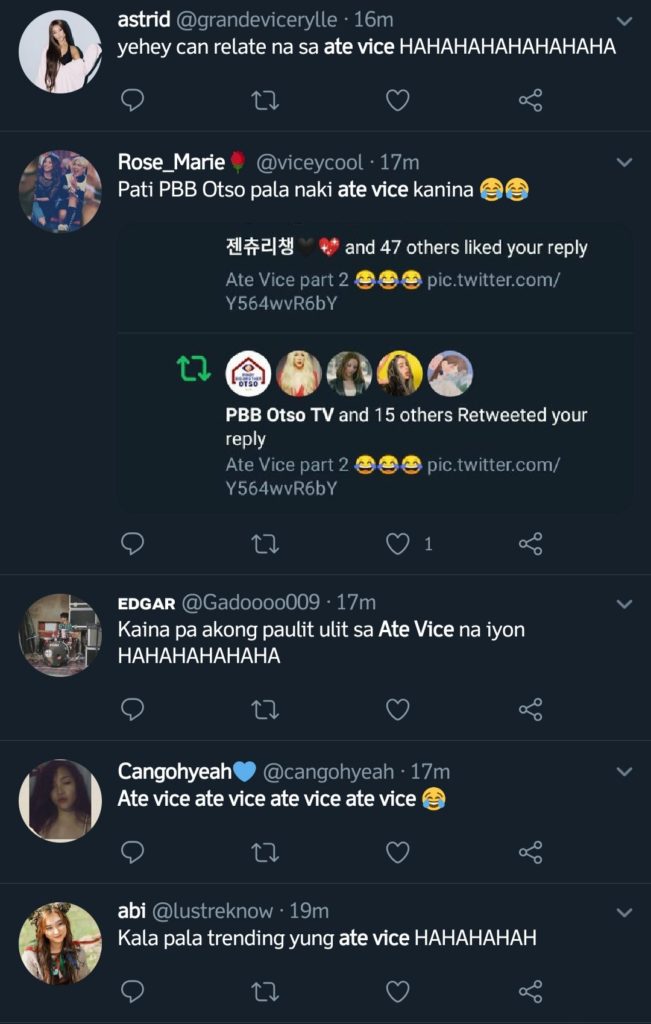
Task: Retweet abi's trending tweet
Action: tap(265, 991)
